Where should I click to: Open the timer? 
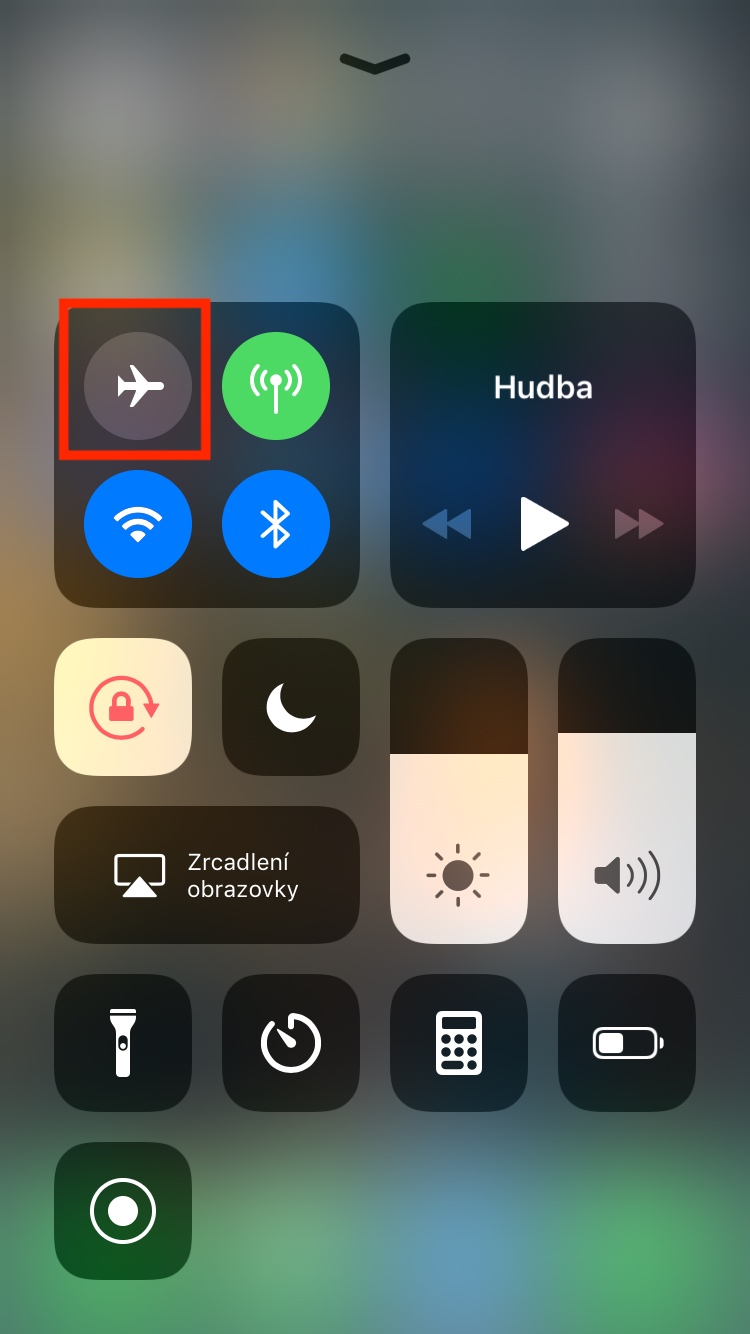click(291, 1043)
